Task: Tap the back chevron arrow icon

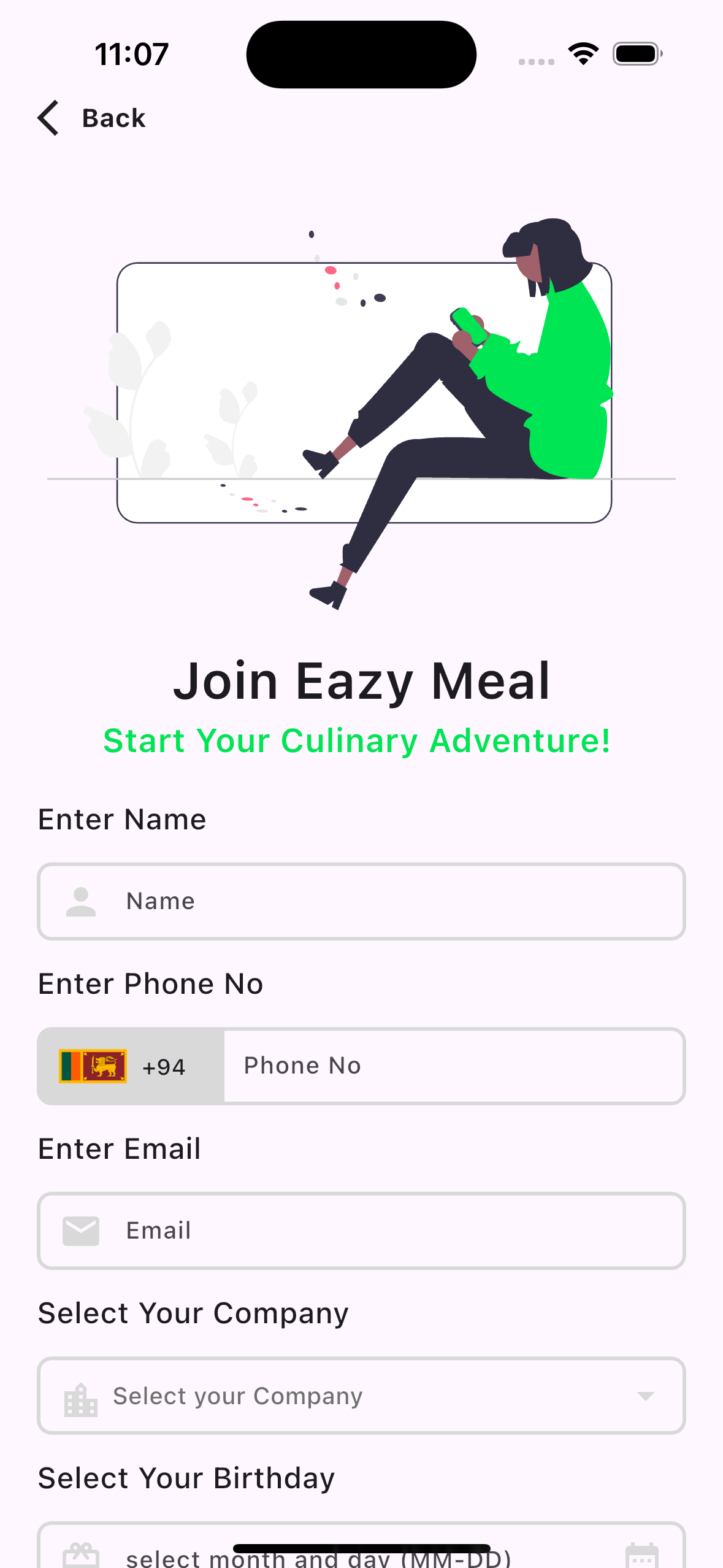Action: [x=48, y=118]
